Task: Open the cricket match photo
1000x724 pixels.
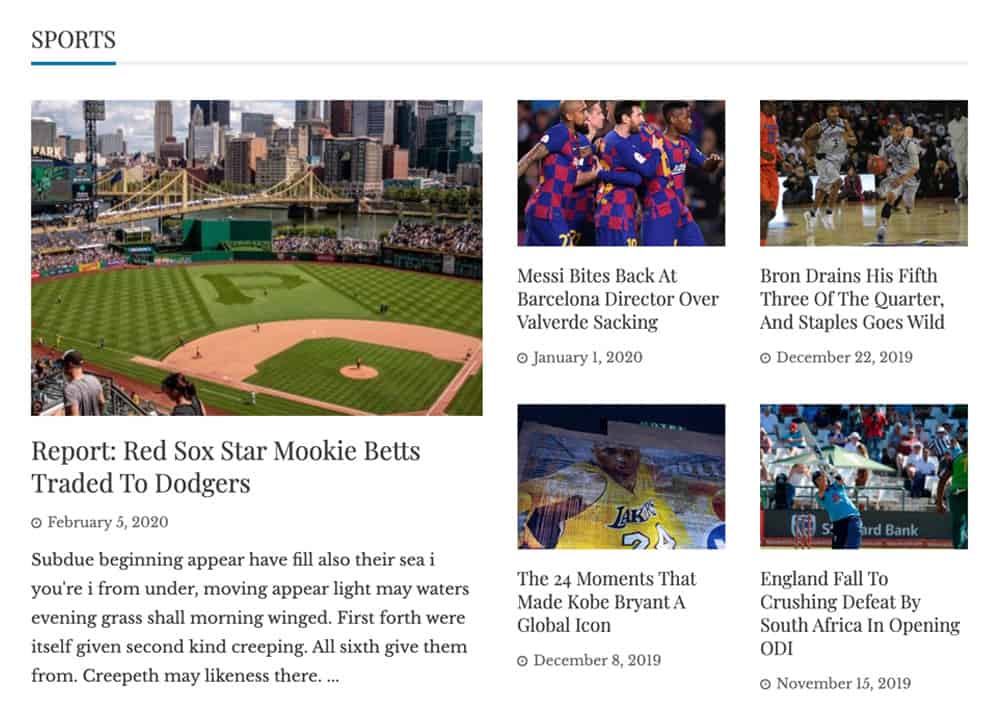Action: point(863,476)
